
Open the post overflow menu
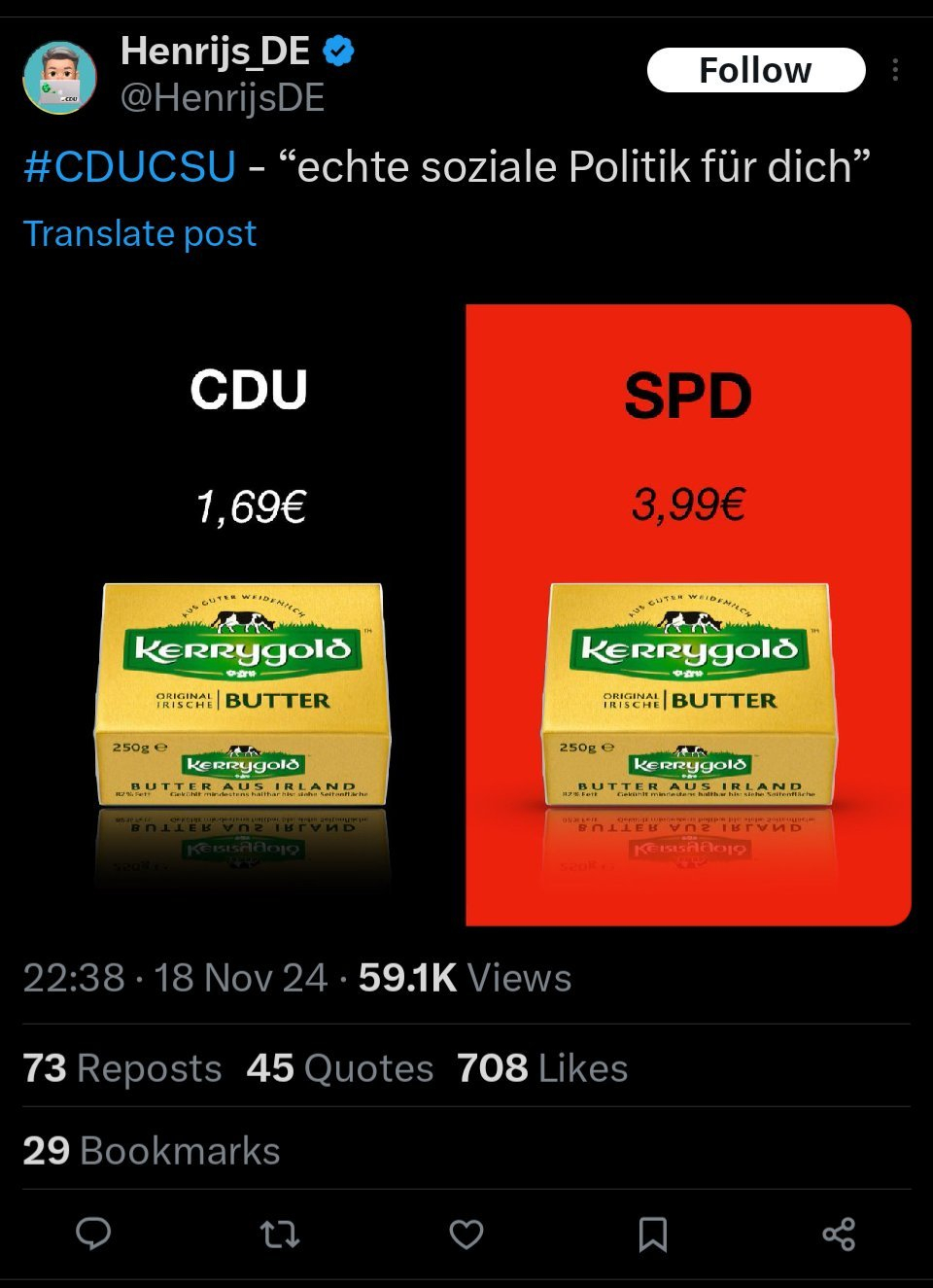pyautogui.click(x=895, y=70)
